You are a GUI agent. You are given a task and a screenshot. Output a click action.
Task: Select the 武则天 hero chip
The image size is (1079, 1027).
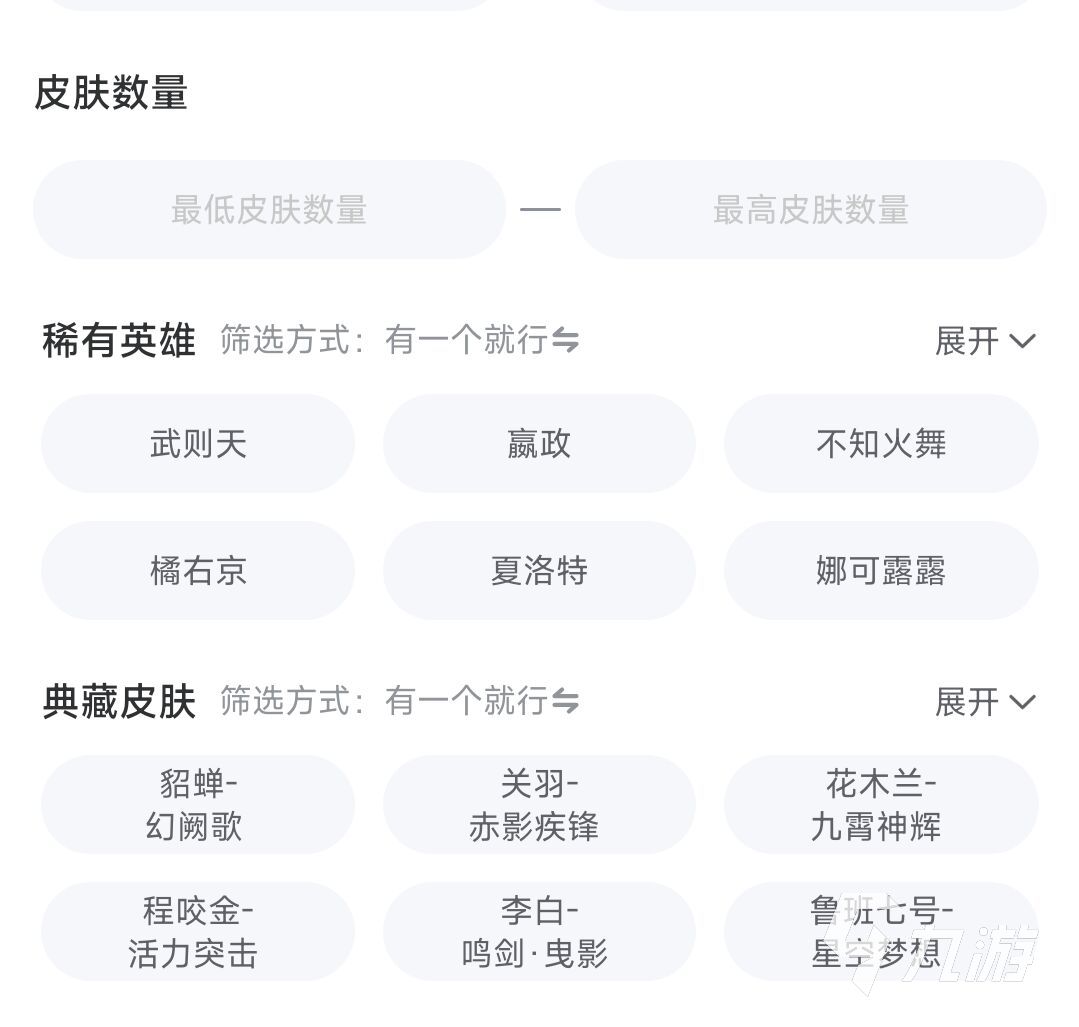click(x=198, y=443)
